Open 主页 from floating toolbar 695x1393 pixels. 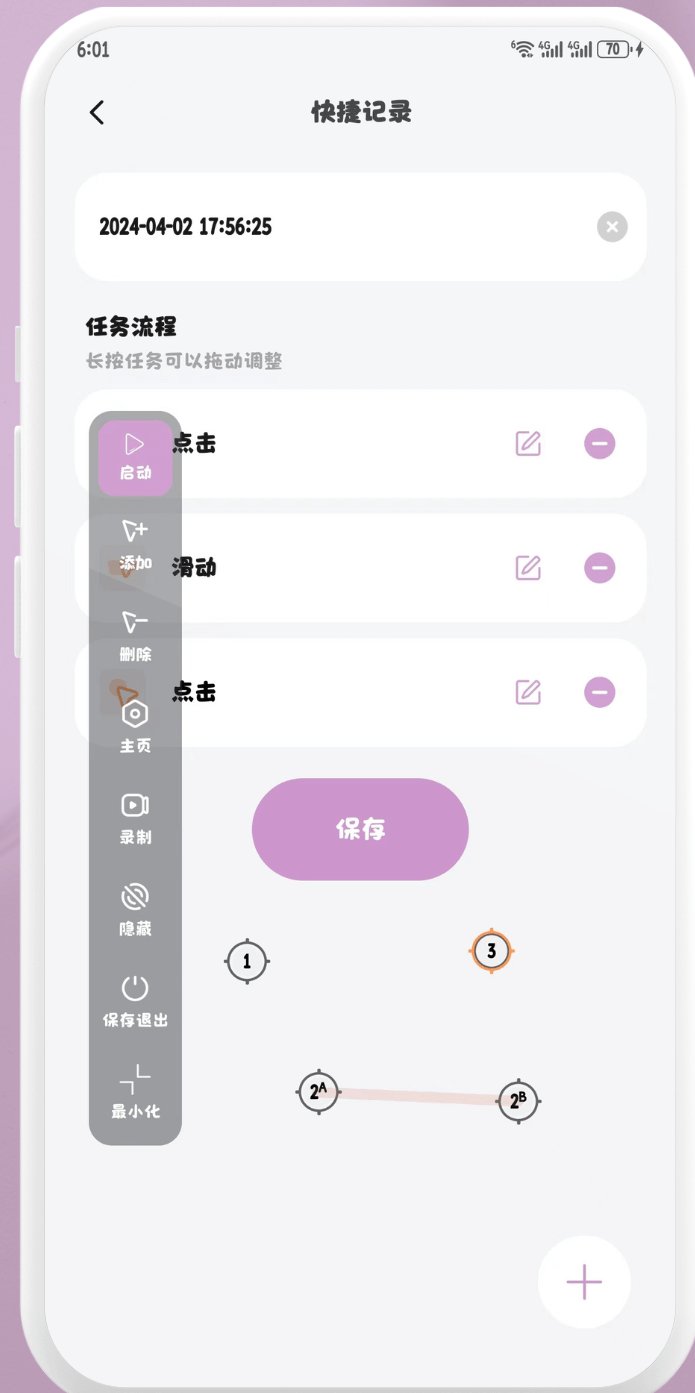[135, 728]
